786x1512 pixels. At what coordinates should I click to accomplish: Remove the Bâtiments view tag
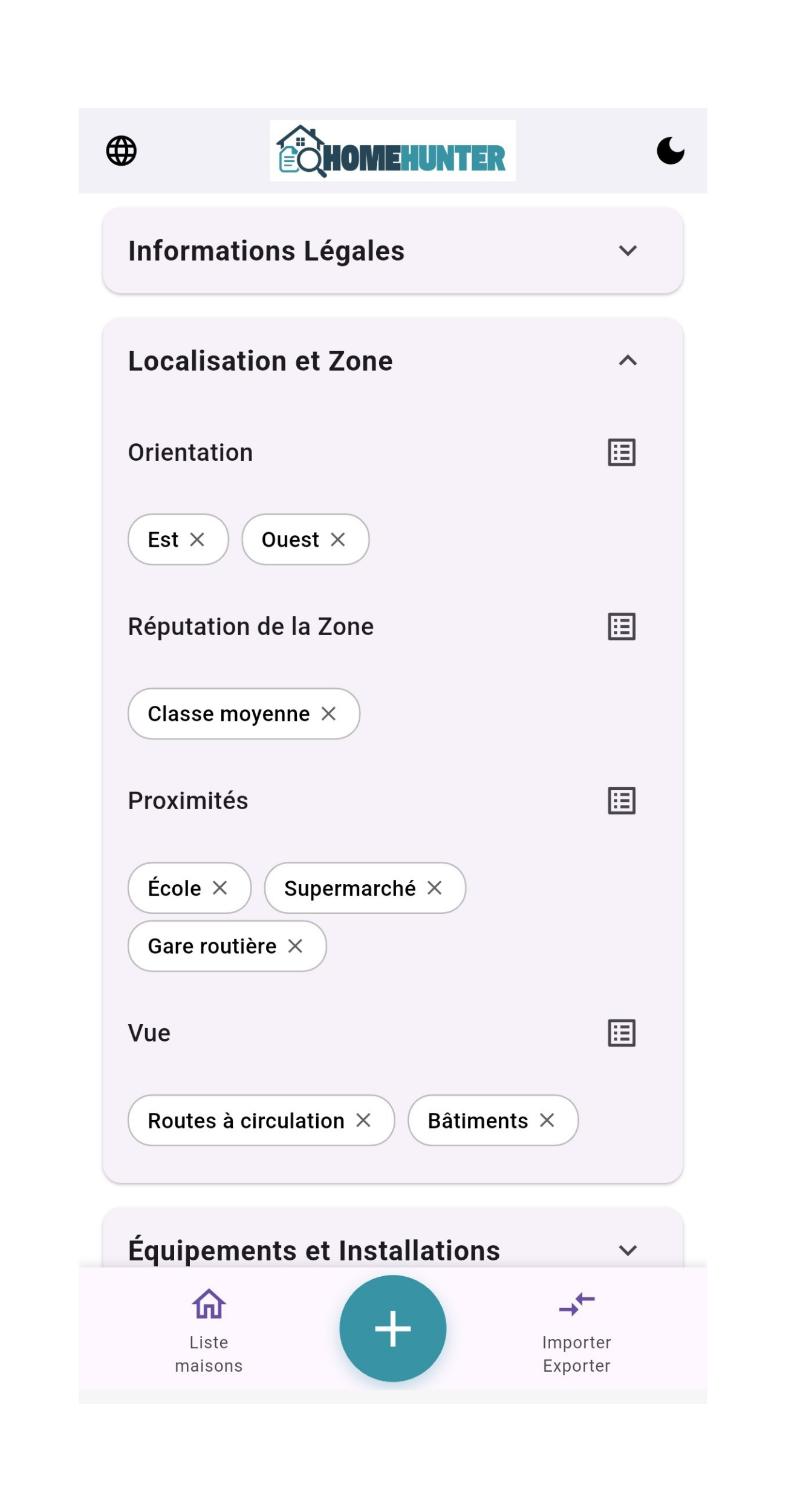[547, 1120]
